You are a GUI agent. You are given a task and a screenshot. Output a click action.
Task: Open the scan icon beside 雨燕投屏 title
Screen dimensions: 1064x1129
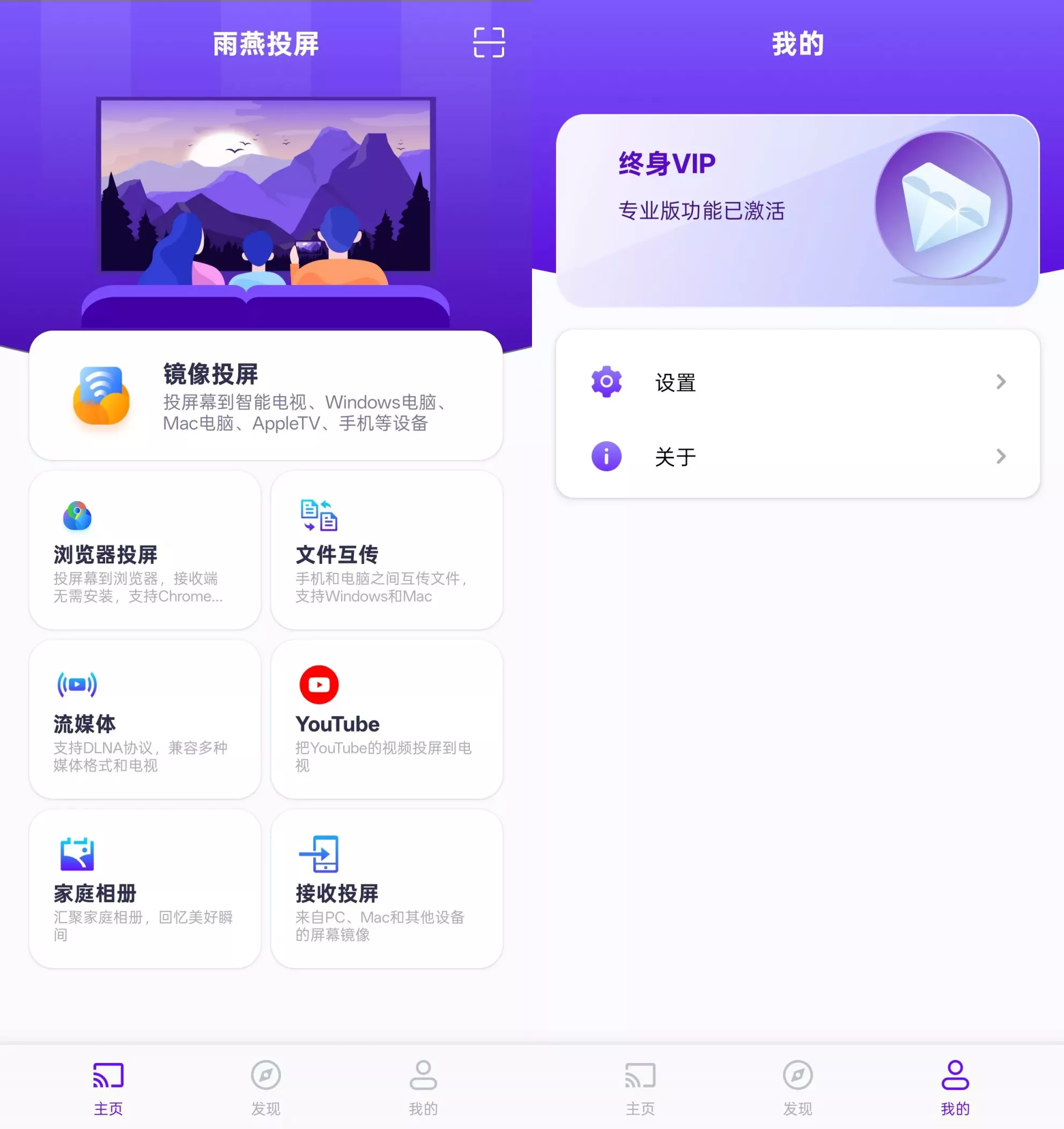pos(489,42)
